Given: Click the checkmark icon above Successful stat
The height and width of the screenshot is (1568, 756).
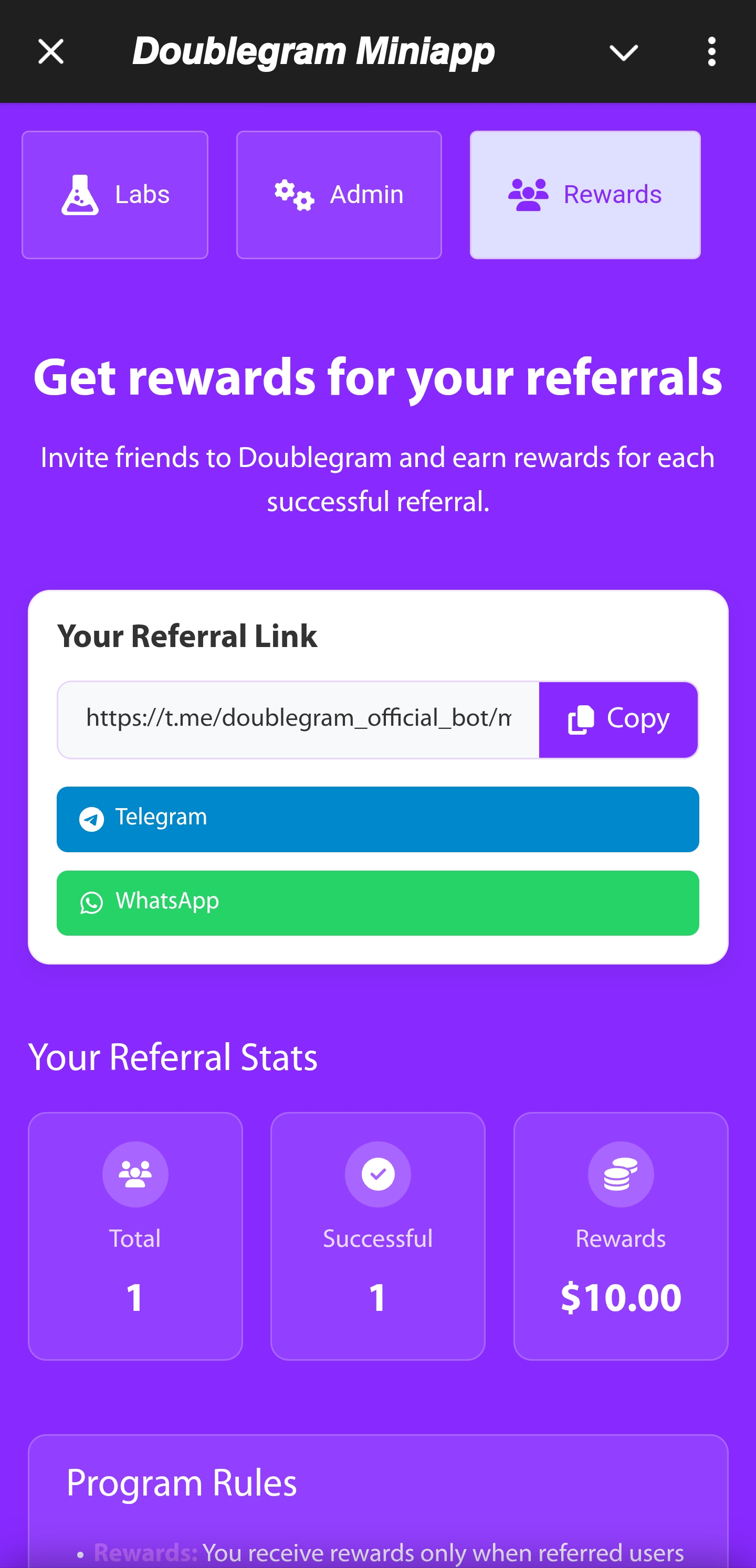Looking at the screenshot, I should point(377,1174).
